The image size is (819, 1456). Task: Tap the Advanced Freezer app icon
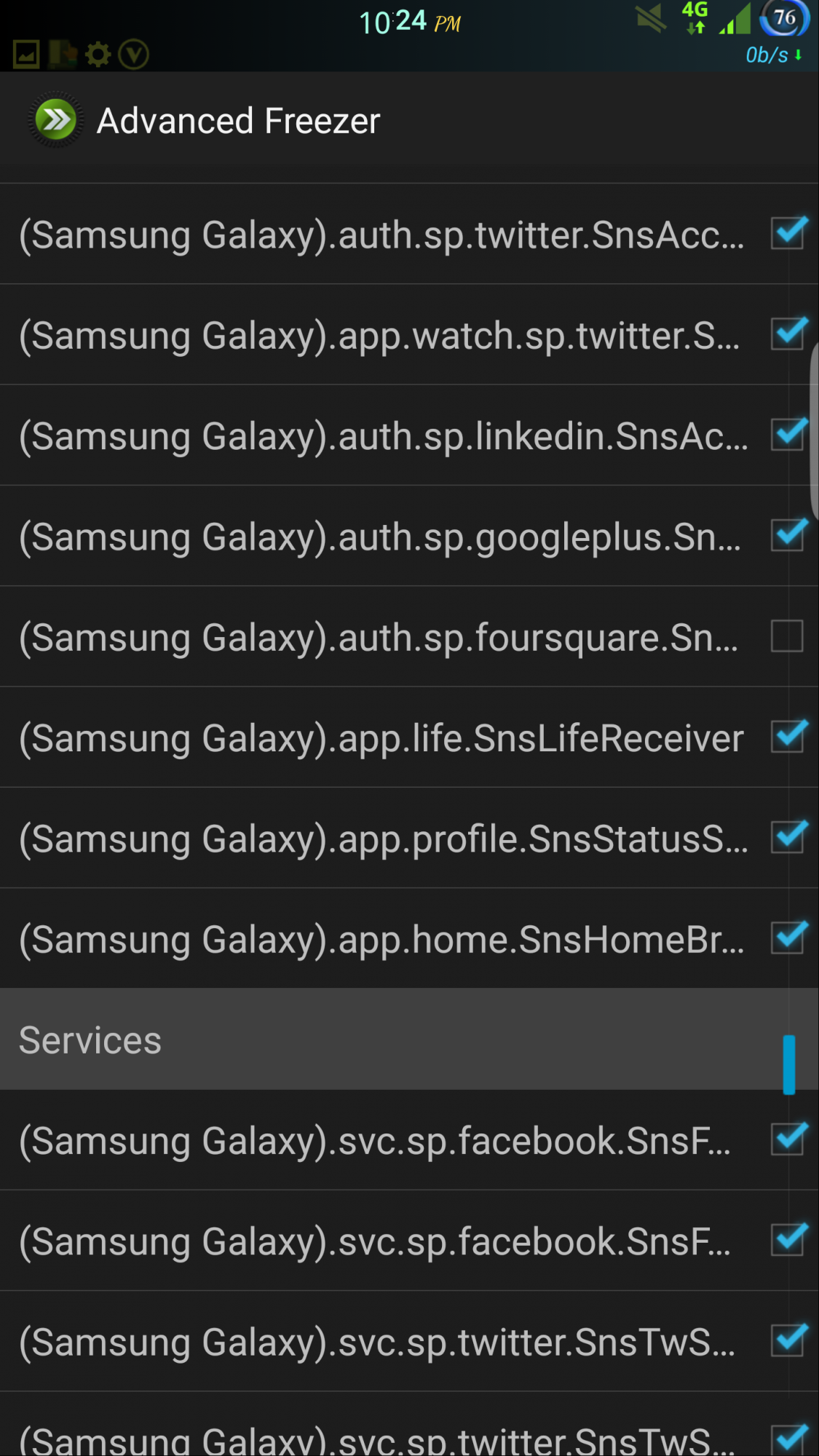(x=55, y=120)
